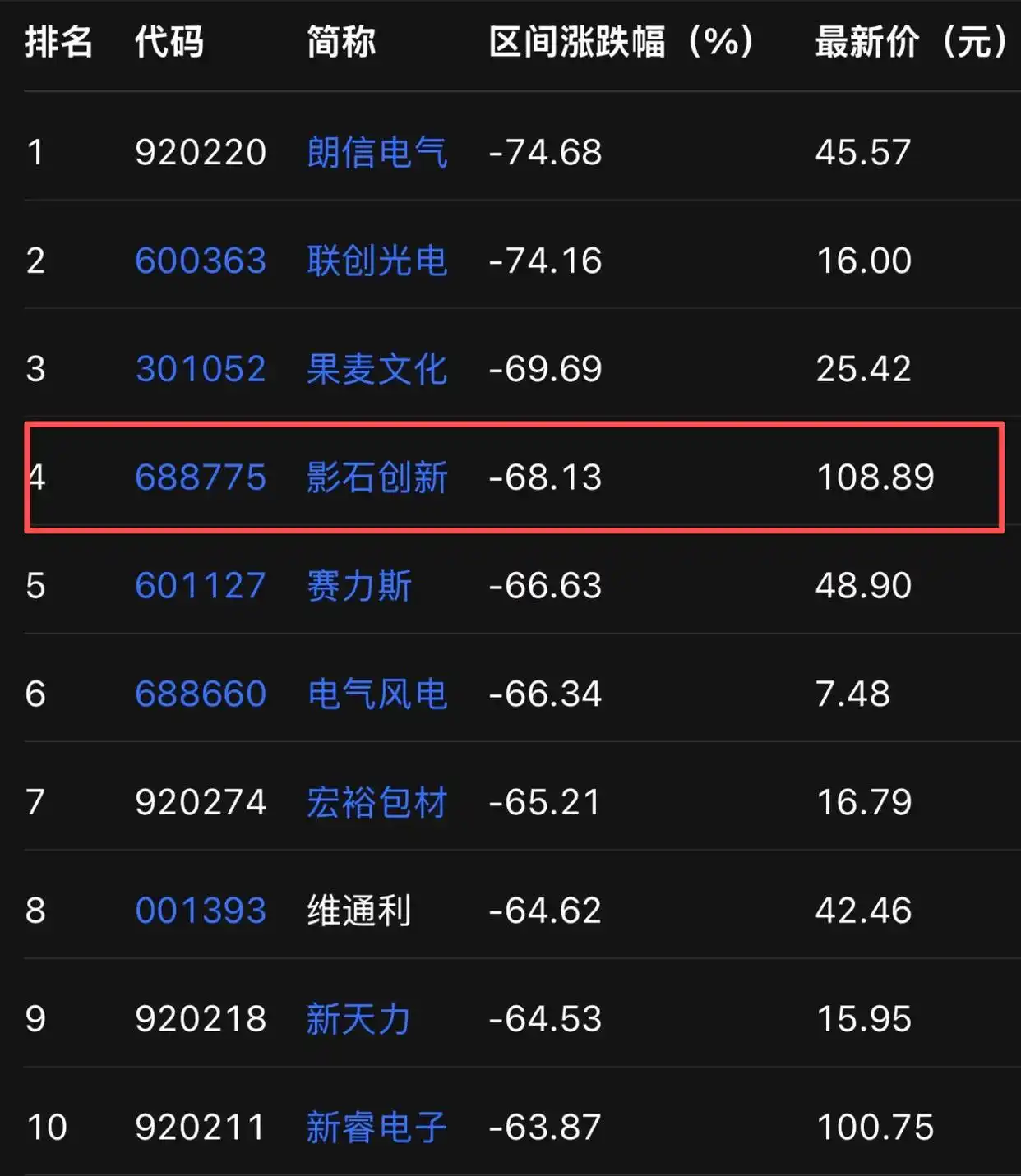Open stock name link 新天力
The width and height of the screenshot is (1021, 1176).
[359, 1019]
